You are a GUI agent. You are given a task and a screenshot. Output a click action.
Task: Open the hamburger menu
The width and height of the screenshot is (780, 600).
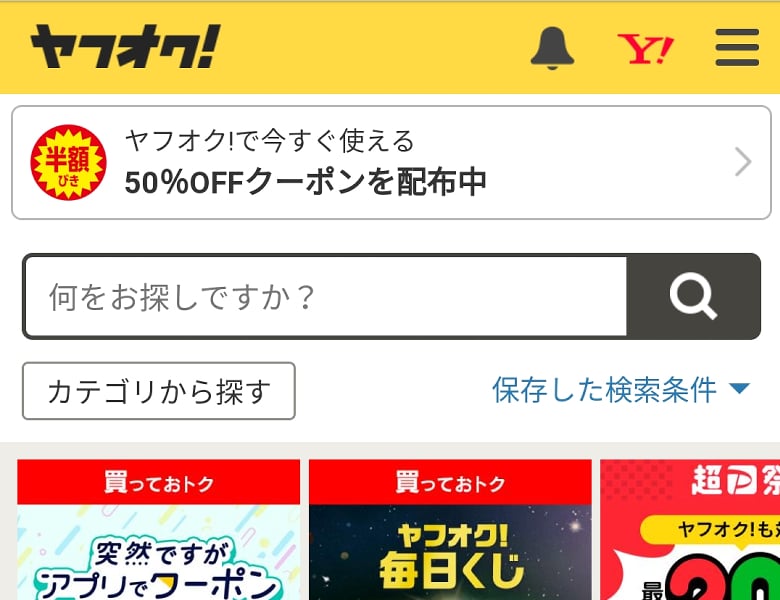point(737,47)
